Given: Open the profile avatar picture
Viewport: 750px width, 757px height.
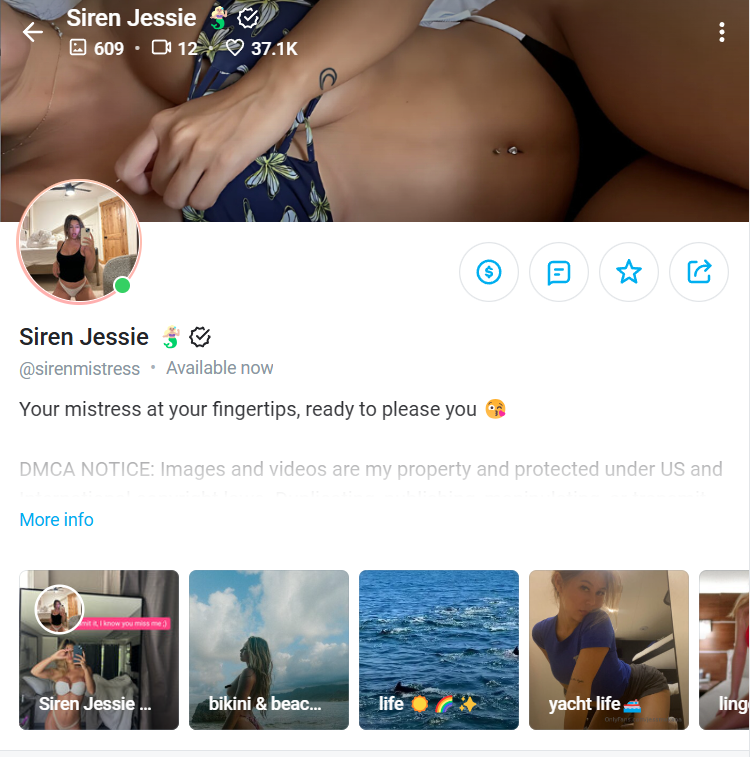Looking at the screenshot, I should [x=80, y=242].
